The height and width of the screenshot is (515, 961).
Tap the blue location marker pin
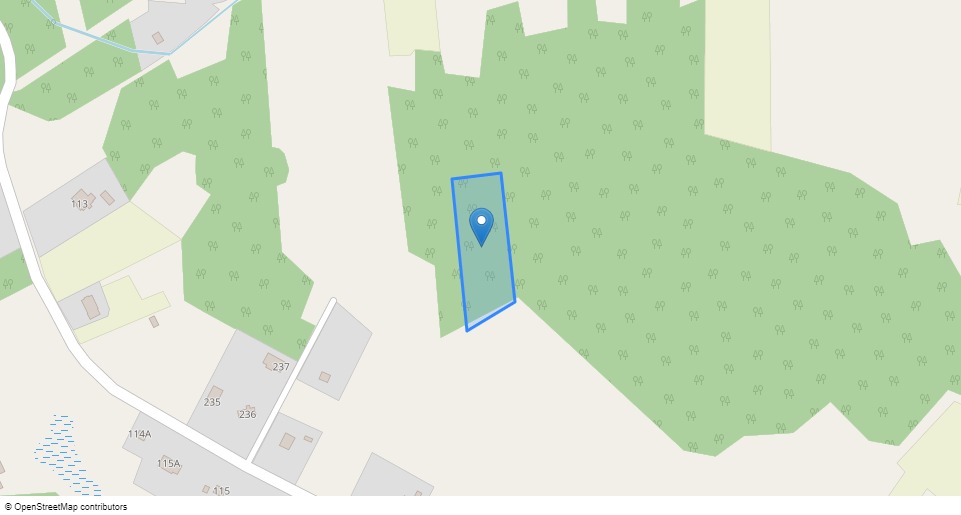point(481,225)
